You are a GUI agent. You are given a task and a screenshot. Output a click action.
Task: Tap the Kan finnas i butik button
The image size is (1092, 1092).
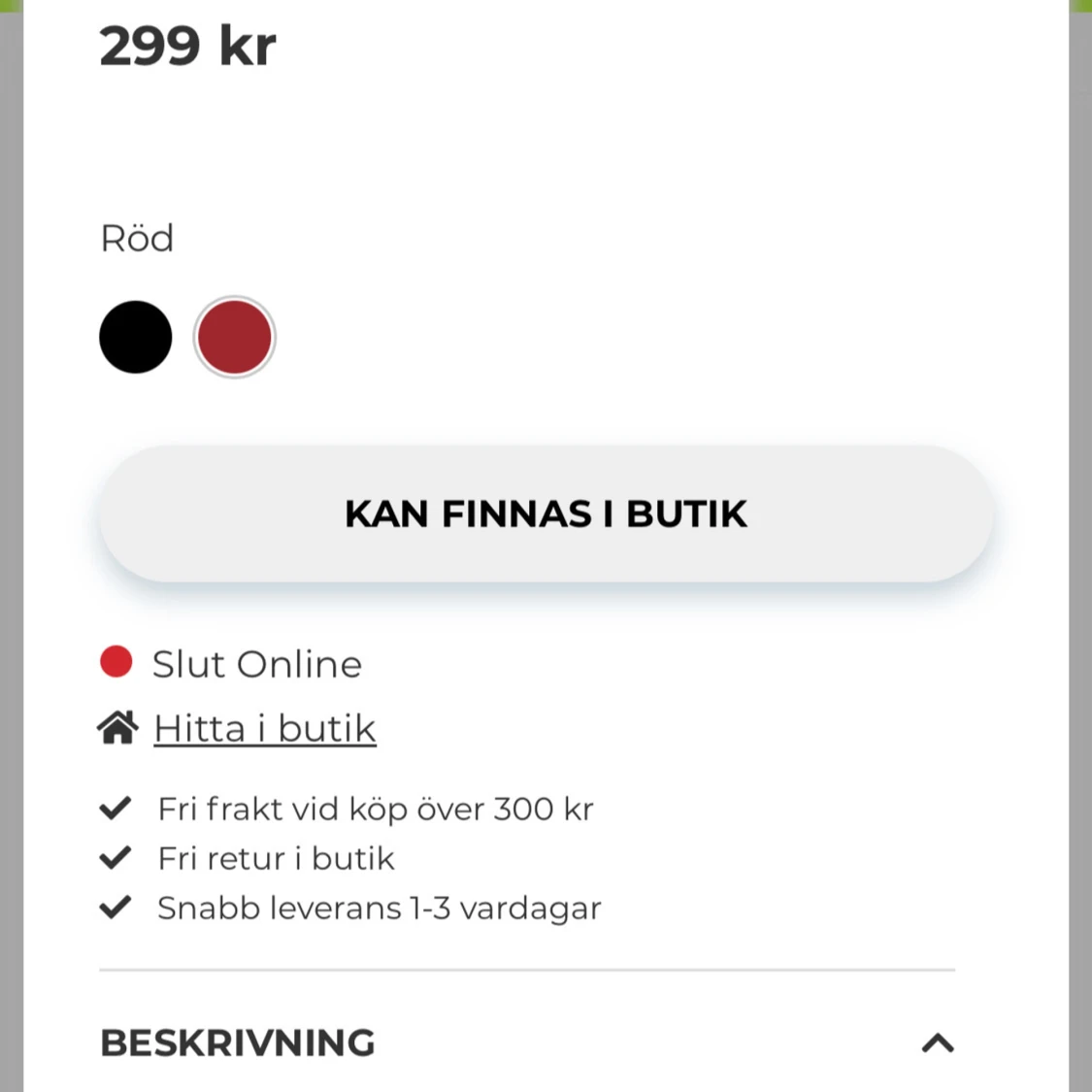click(546, 513)
